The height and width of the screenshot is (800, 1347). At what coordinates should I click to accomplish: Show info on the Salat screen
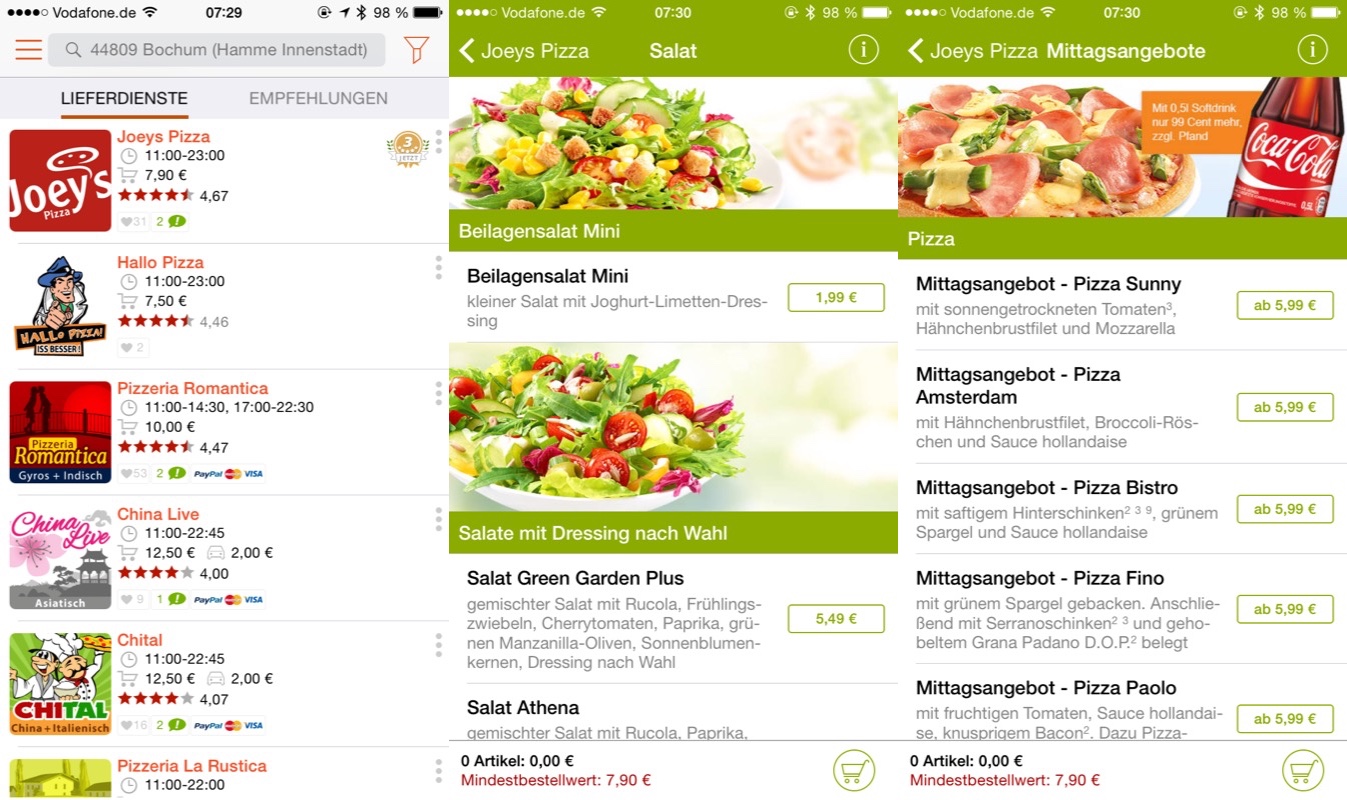(863, 50)
